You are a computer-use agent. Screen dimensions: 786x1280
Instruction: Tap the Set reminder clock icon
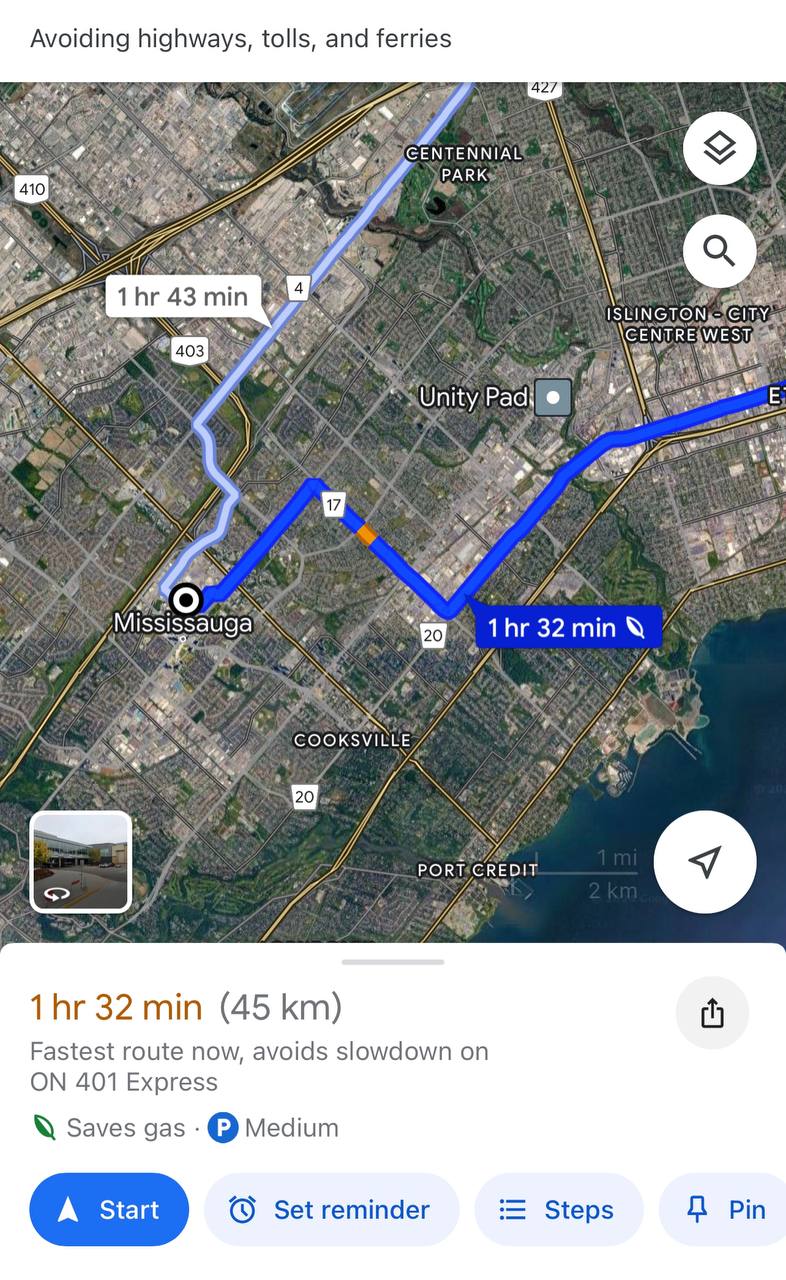pos(243,1210)
